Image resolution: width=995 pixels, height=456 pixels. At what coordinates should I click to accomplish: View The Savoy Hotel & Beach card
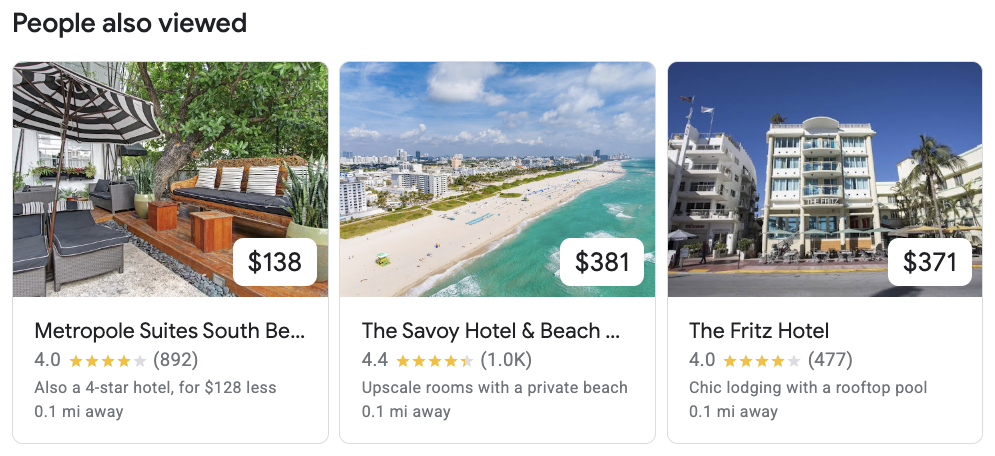click(497, 331)
